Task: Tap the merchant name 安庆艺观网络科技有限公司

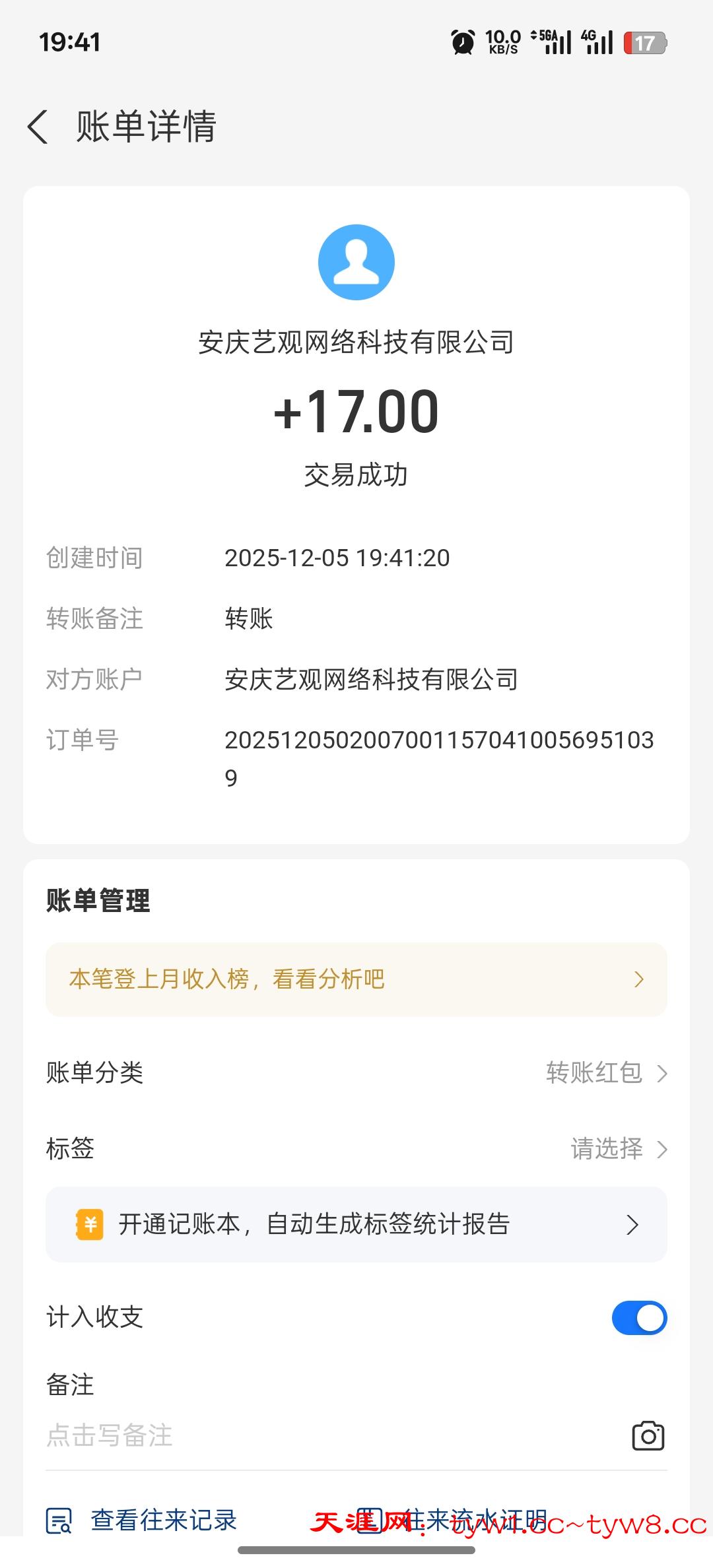Action: pos(356,343)
